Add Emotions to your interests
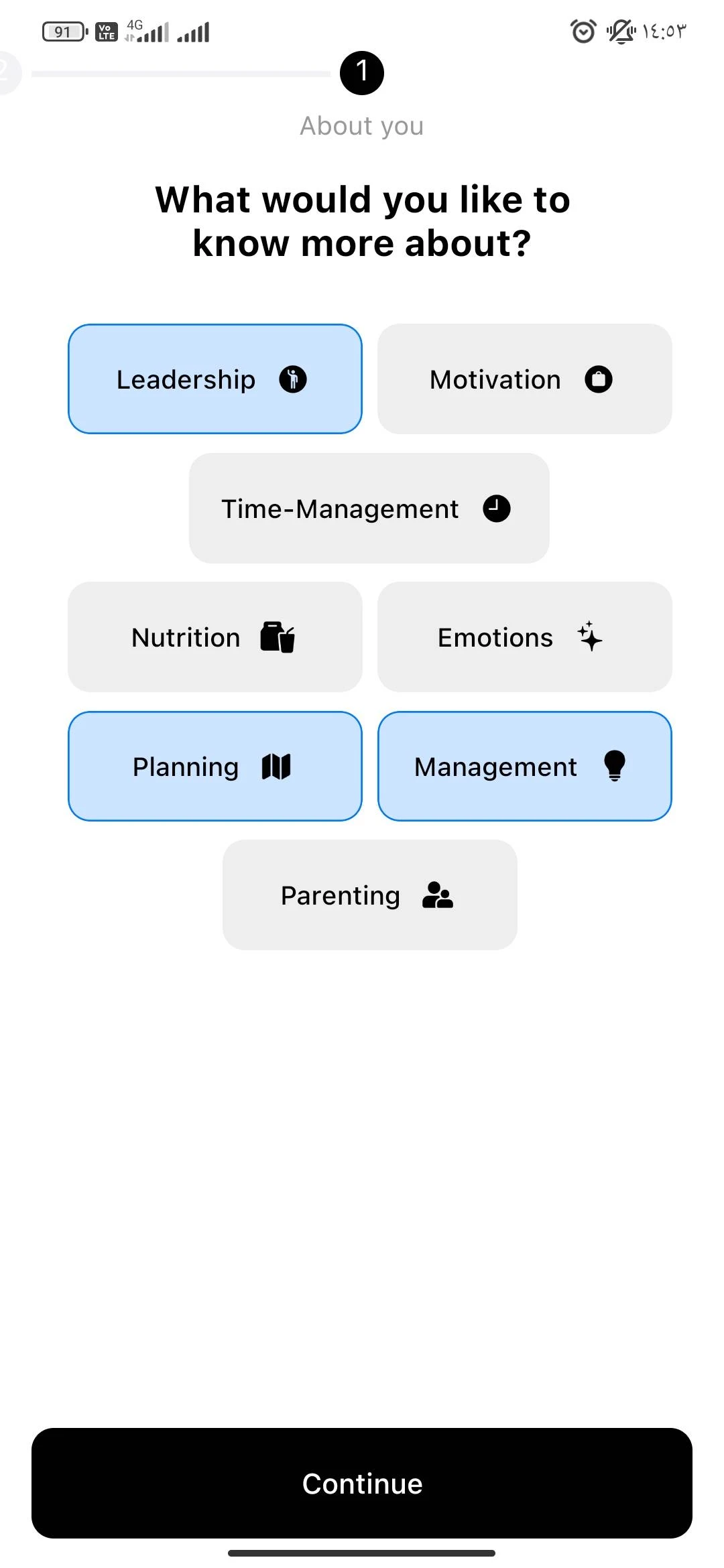Viewport: 724px width, 1568px height. [x=524, y=637]
